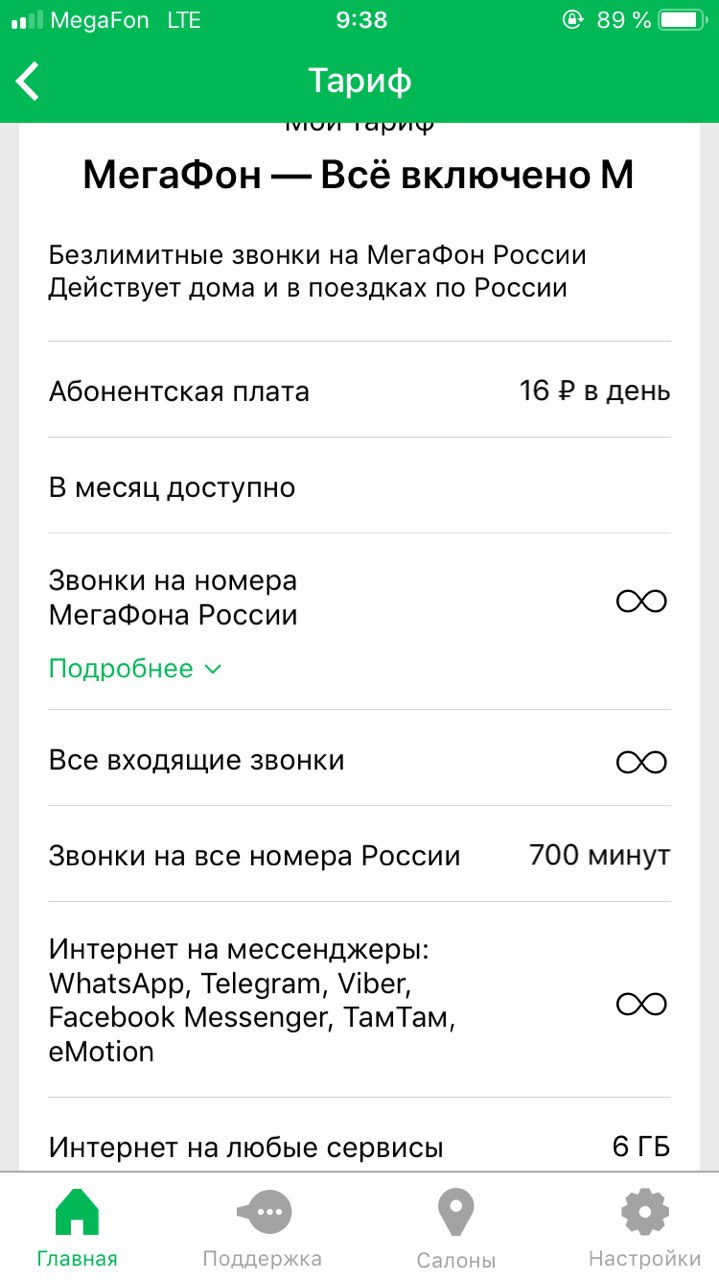Open the Настройки tab
The image size is (719, 1280).
point(644,1228)
